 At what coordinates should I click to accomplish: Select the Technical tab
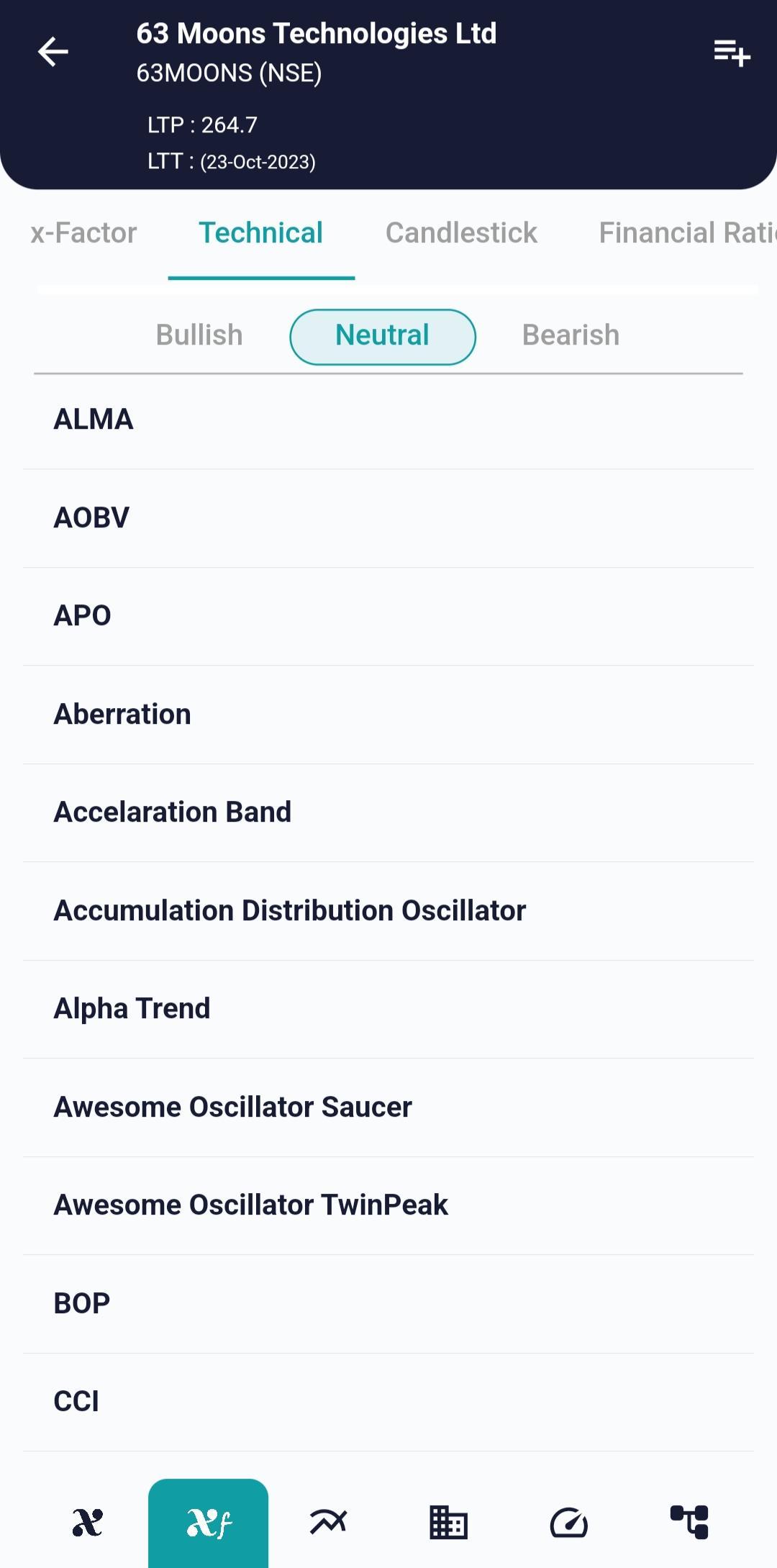pos(260,232)
